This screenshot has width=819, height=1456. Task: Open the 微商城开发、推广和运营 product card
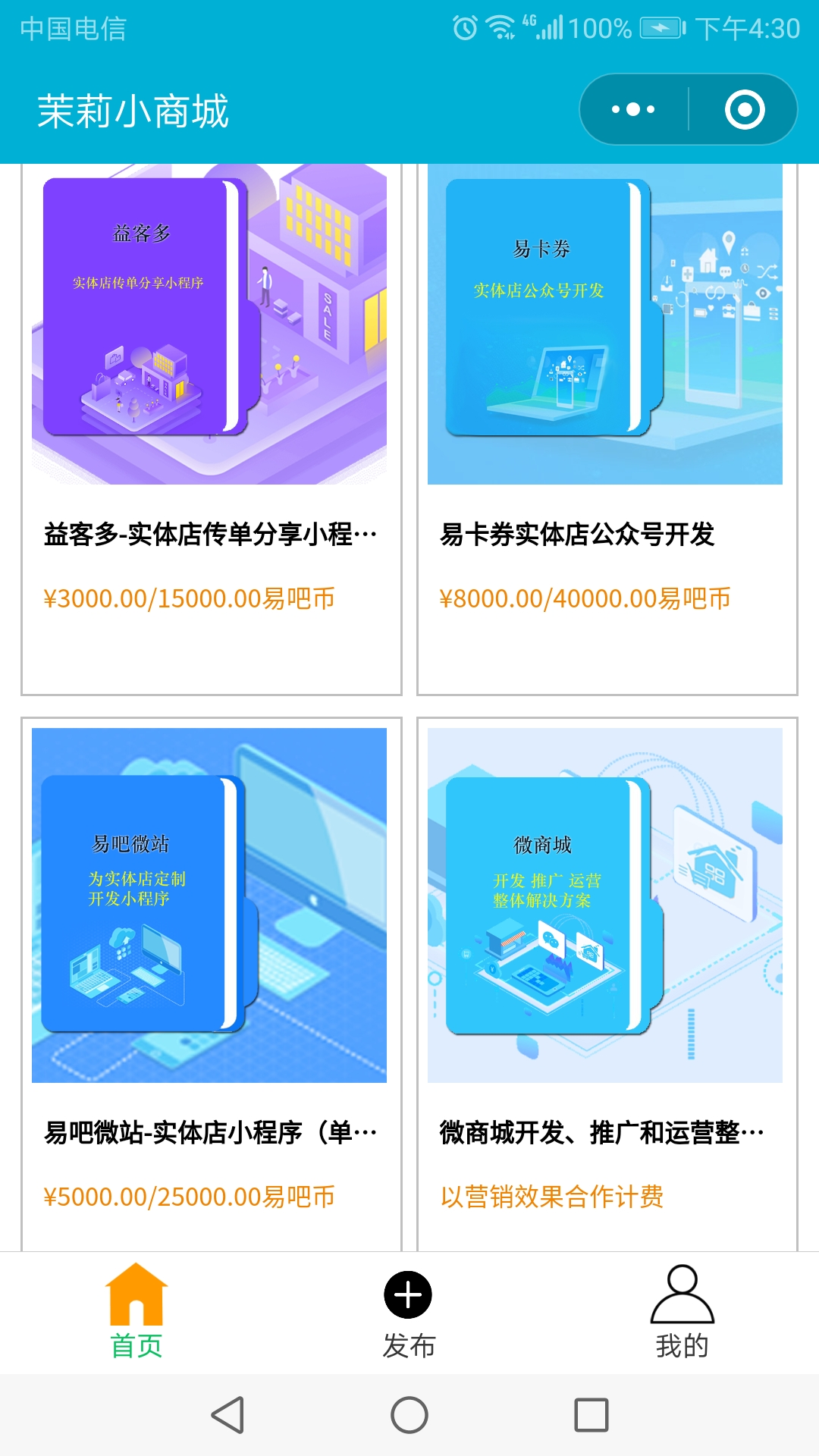point(606,978)
